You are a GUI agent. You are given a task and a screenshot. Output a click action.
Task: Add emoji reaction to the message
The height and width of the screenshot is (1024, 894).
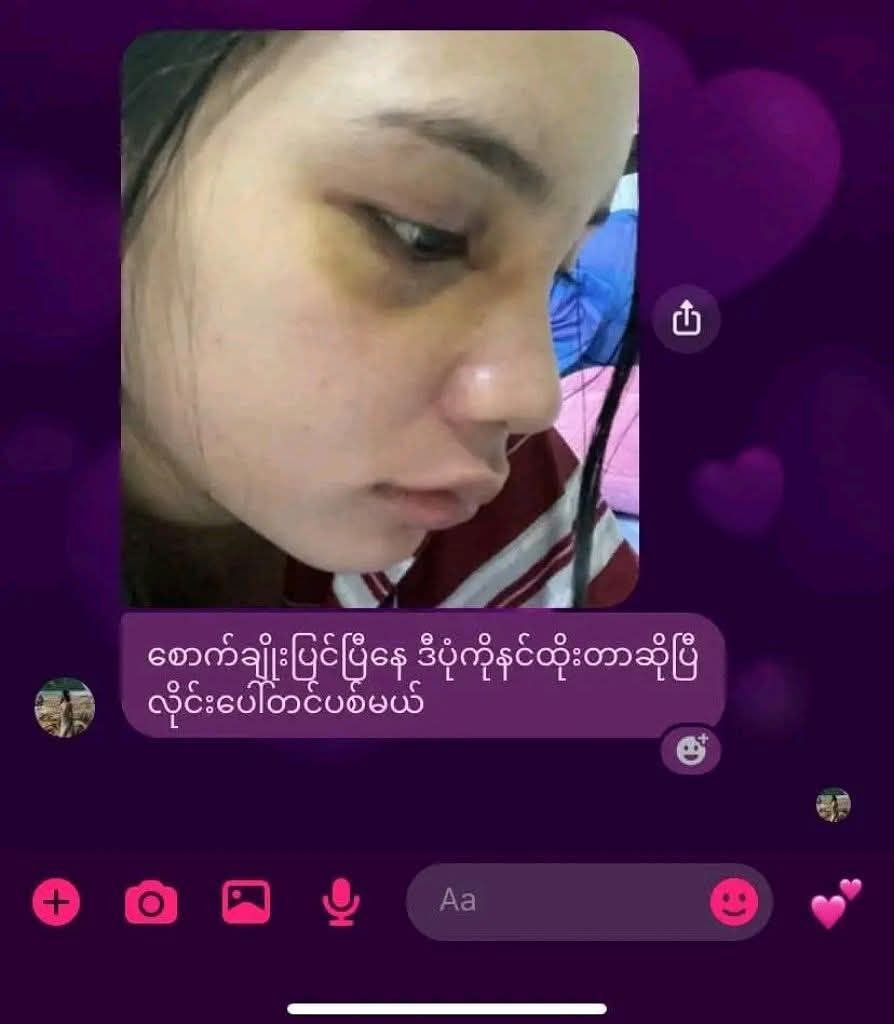point(691,749)
